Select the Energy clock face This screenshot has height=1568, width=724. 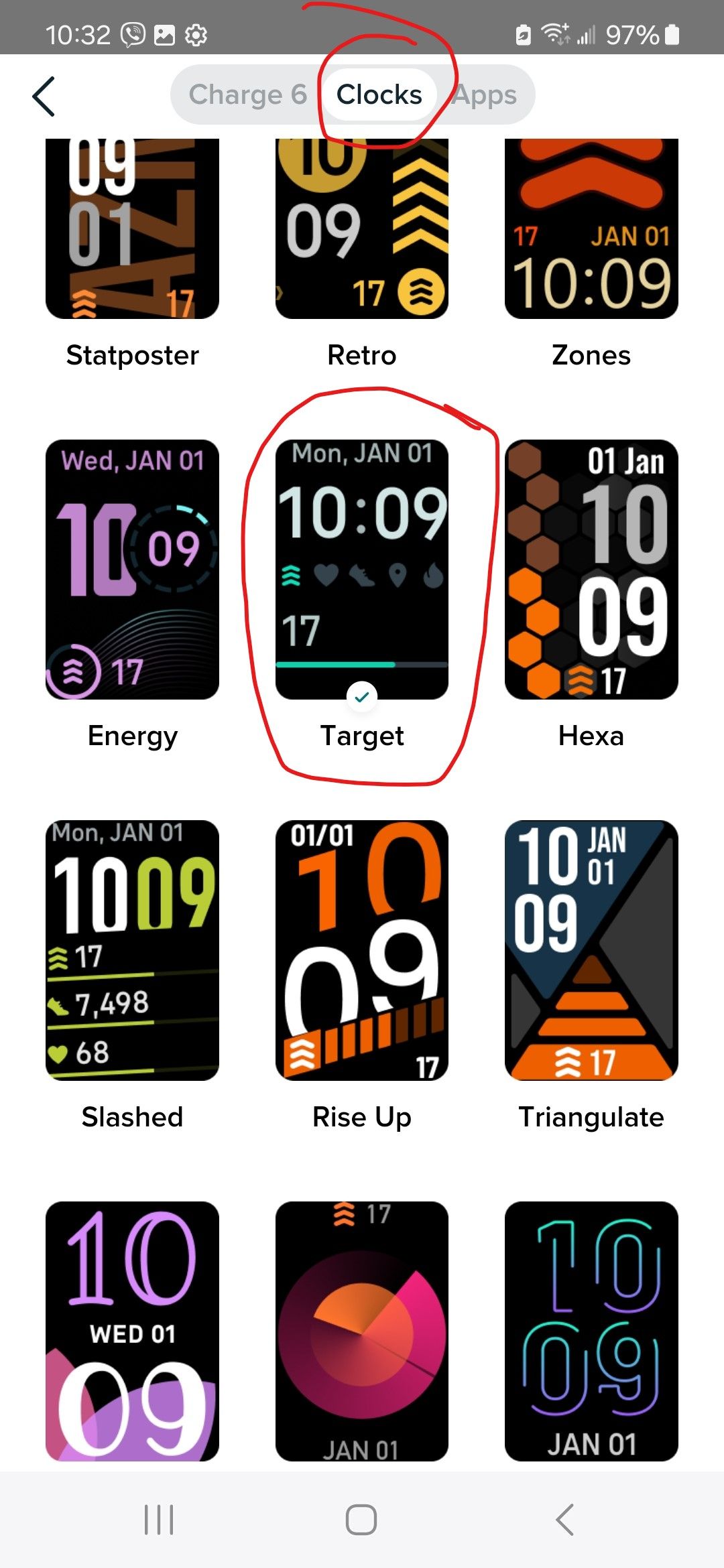pyautogui.click(x=132, y=570)
